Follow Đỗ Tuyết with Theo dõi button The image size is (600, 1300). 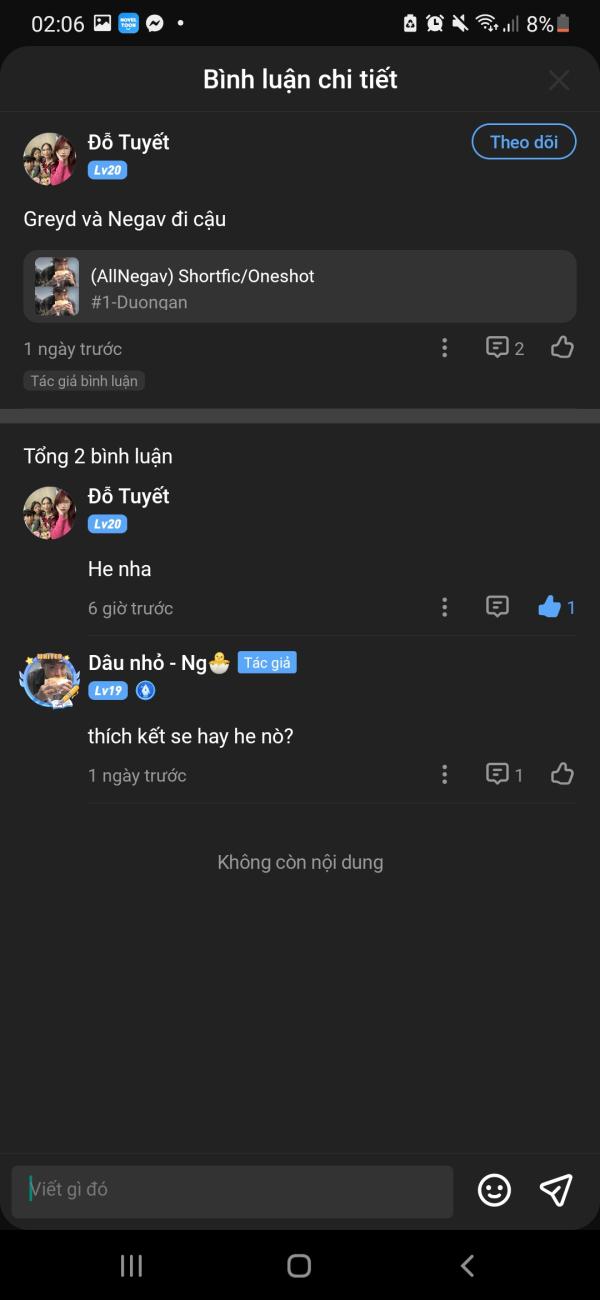(x=524, y=142)
